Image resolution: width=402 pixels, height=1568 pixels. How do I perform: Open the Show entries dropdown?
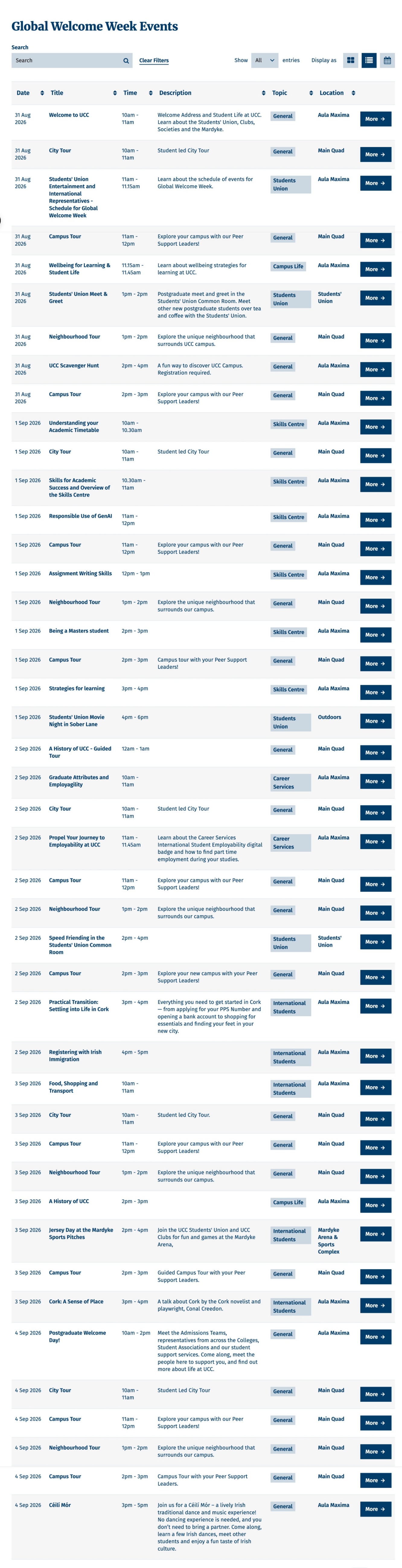tap(265, 60)
